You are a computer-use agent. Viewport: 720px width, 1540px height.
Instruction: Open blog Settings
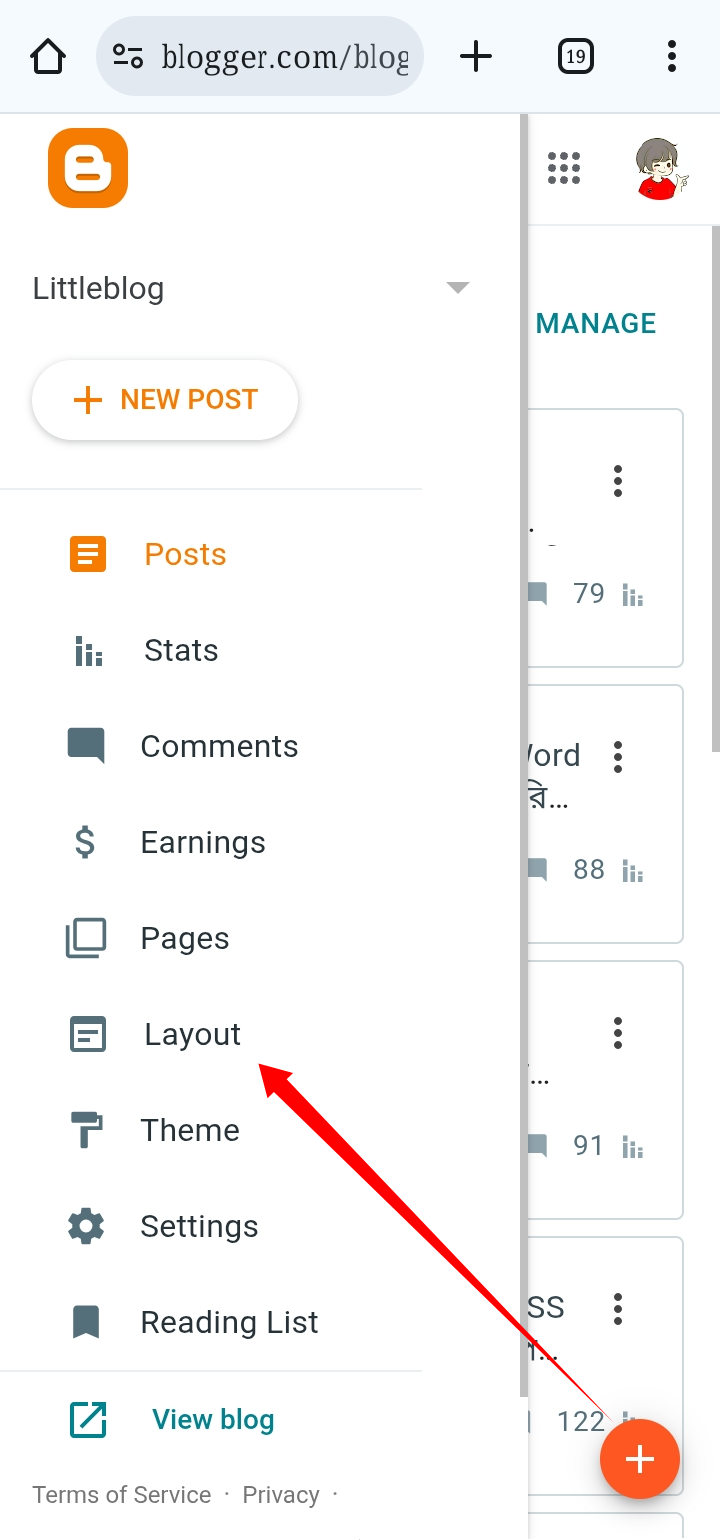coord(198,1227)
